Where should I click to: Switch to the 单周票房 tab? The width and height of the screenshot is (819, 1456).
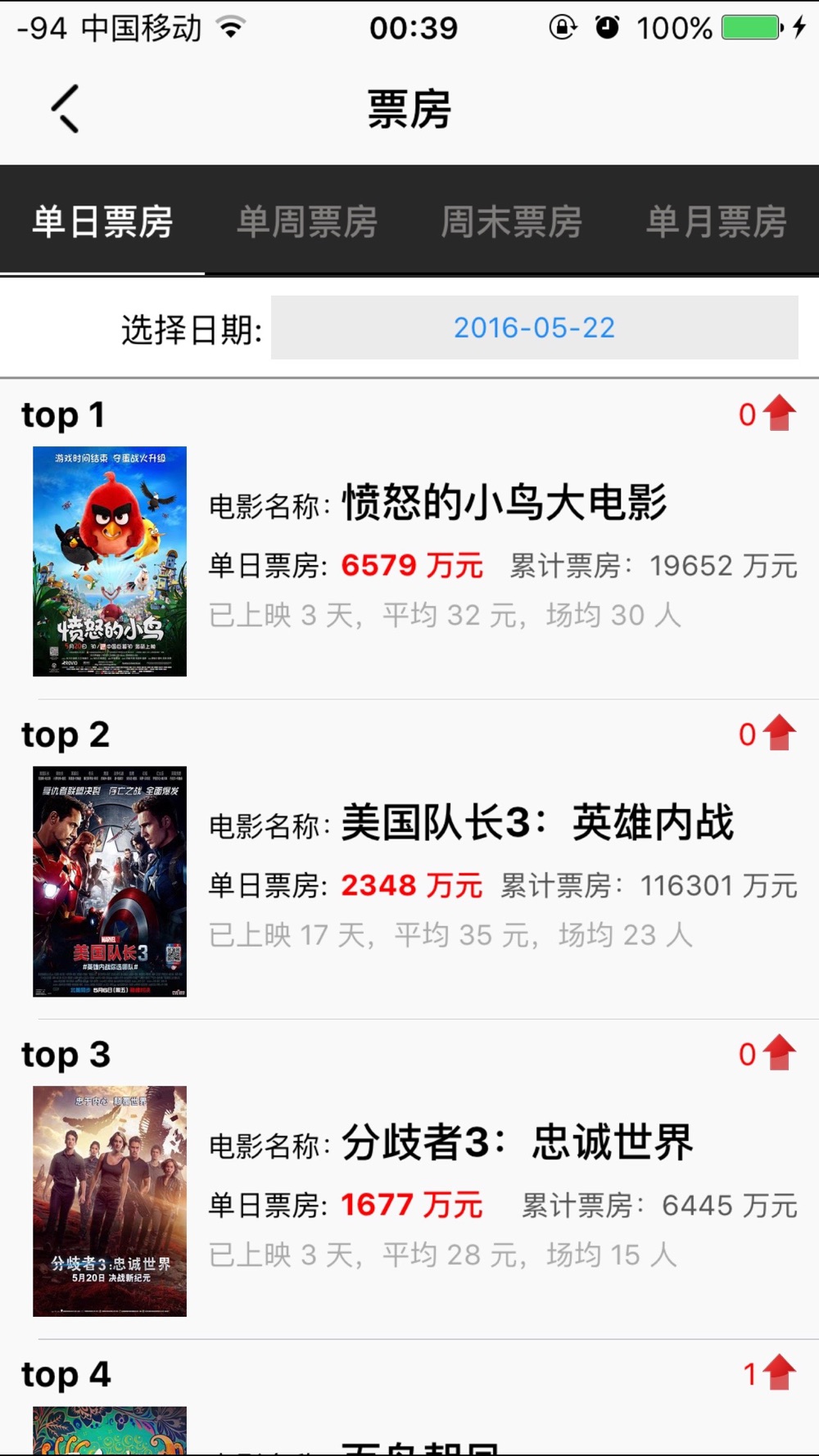(x=307, y=221)
